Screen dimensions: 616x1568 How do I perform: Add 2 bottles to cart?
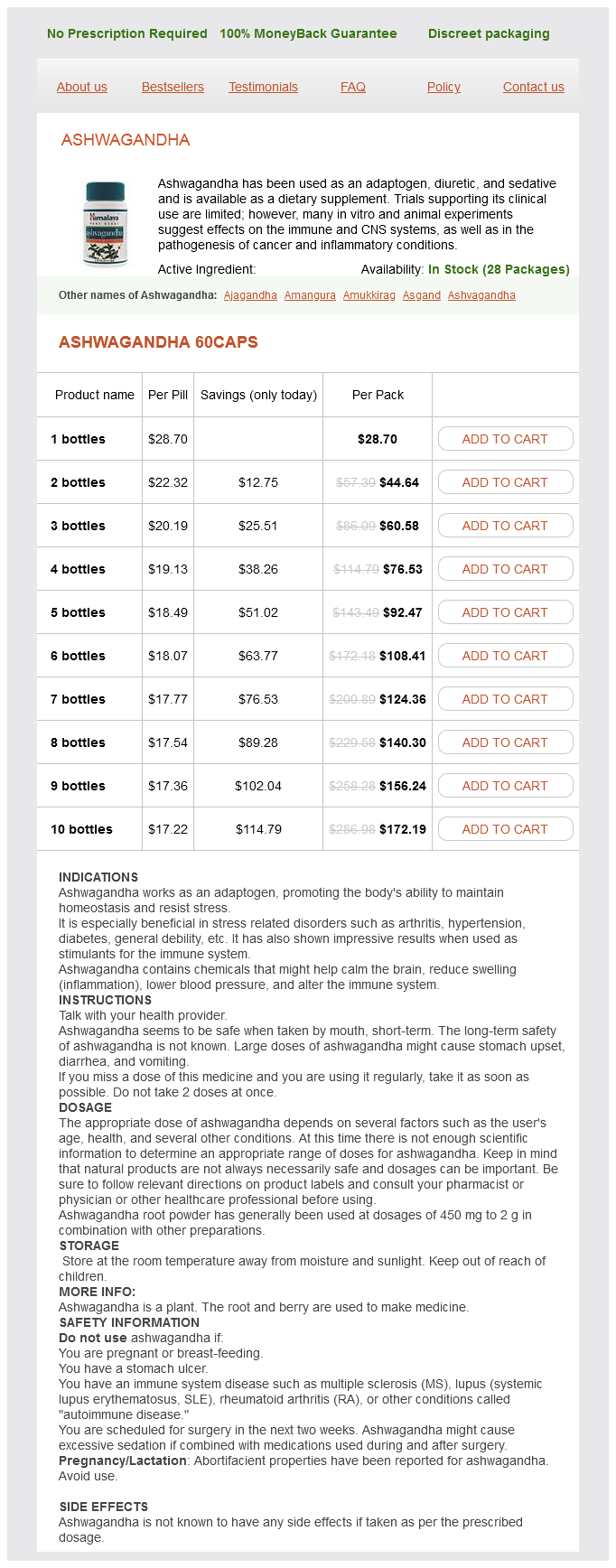[505, 482]
